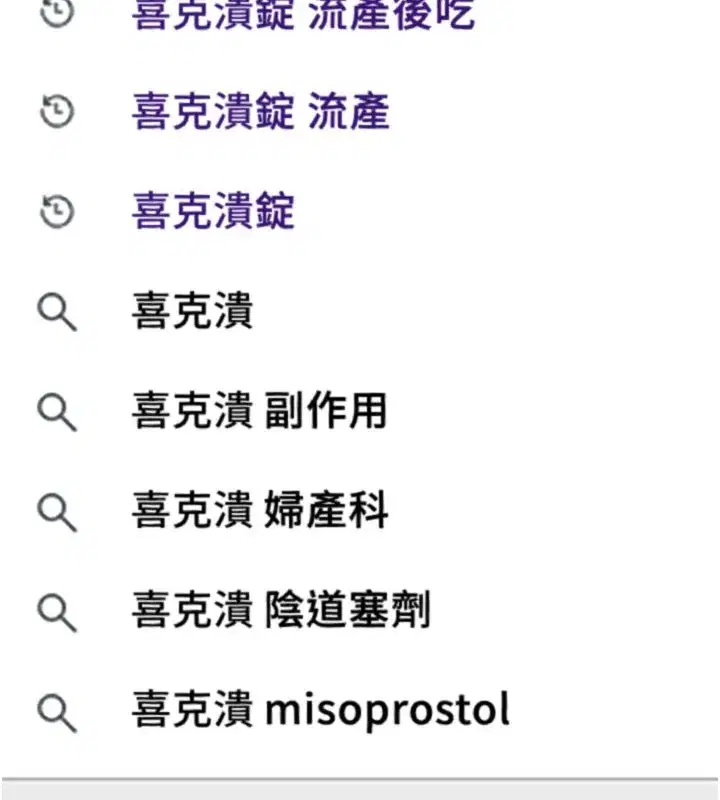Select the history suggestion 喜克潰錠 流產後吃
The width and height of the screenshot is (720, 800).
tap(303, 14)
